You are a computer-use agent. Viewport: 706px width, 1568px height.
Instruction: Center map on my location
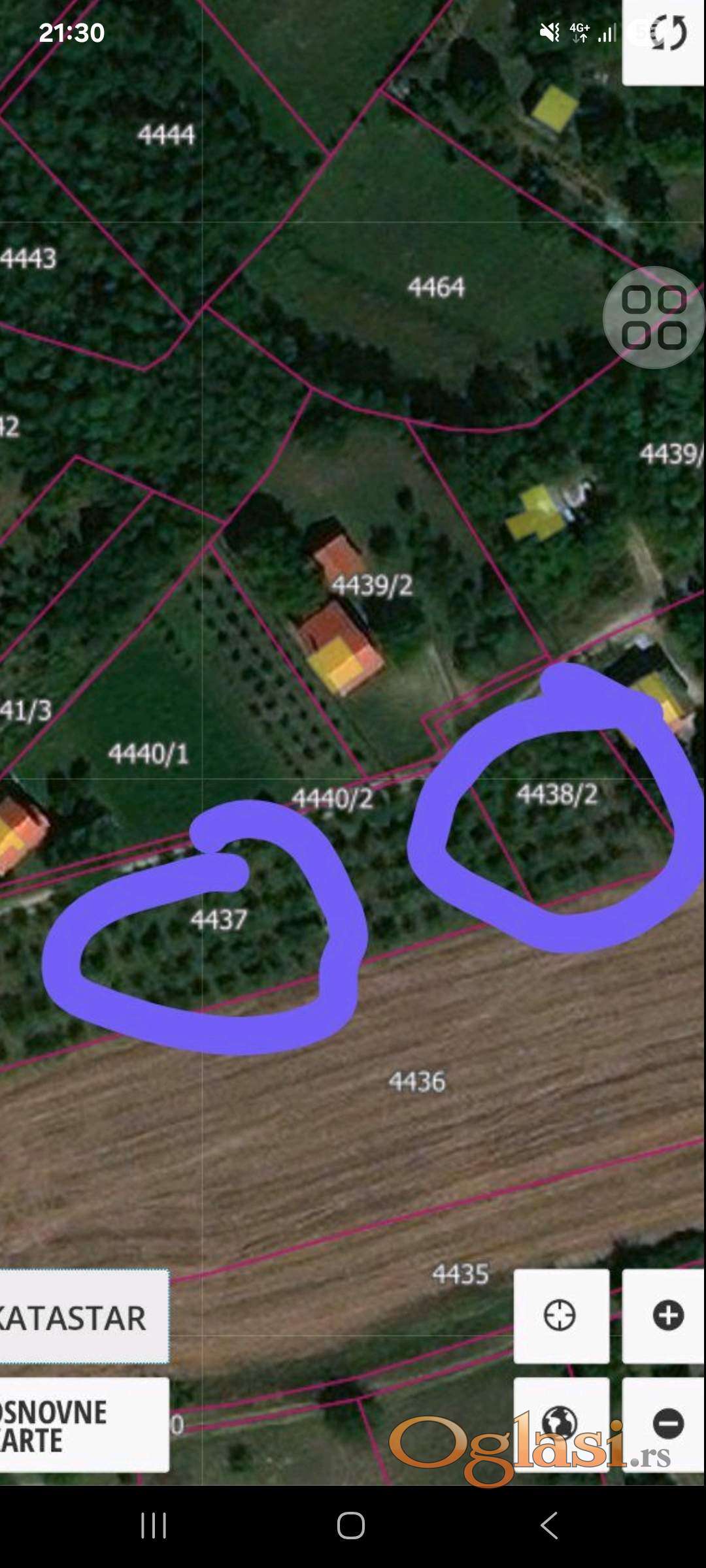(560, 1315)
